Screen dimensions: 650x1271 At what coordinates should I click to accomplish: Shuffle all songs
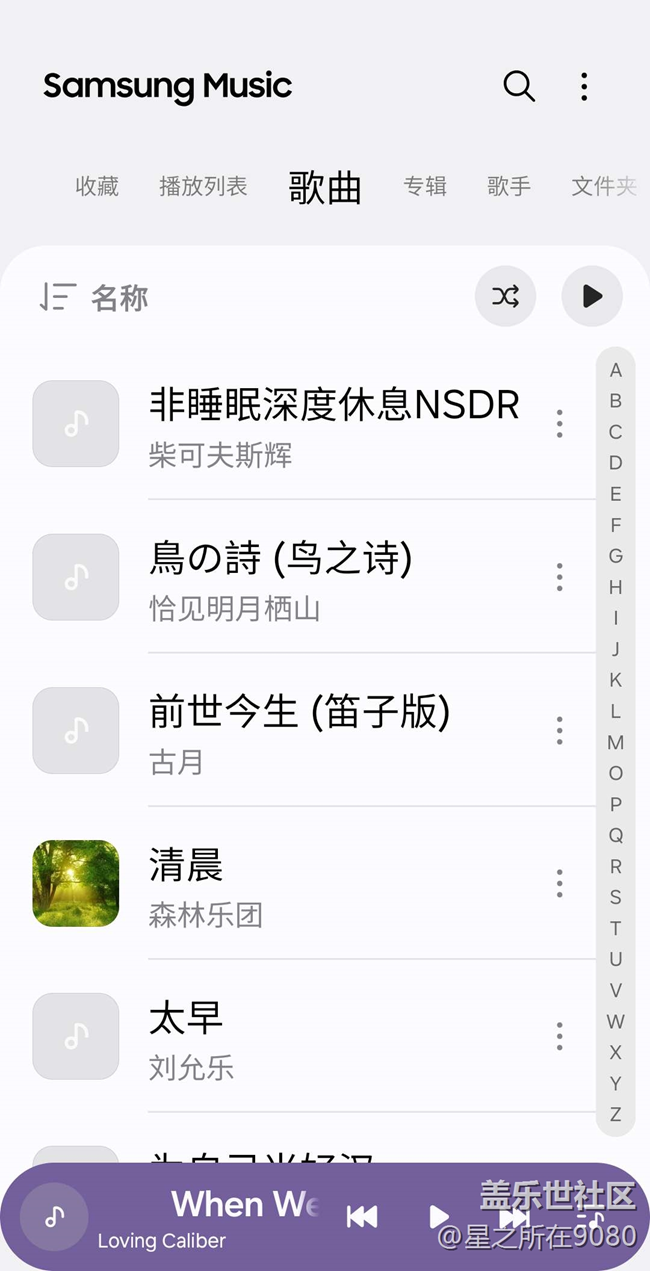(505, 296)
